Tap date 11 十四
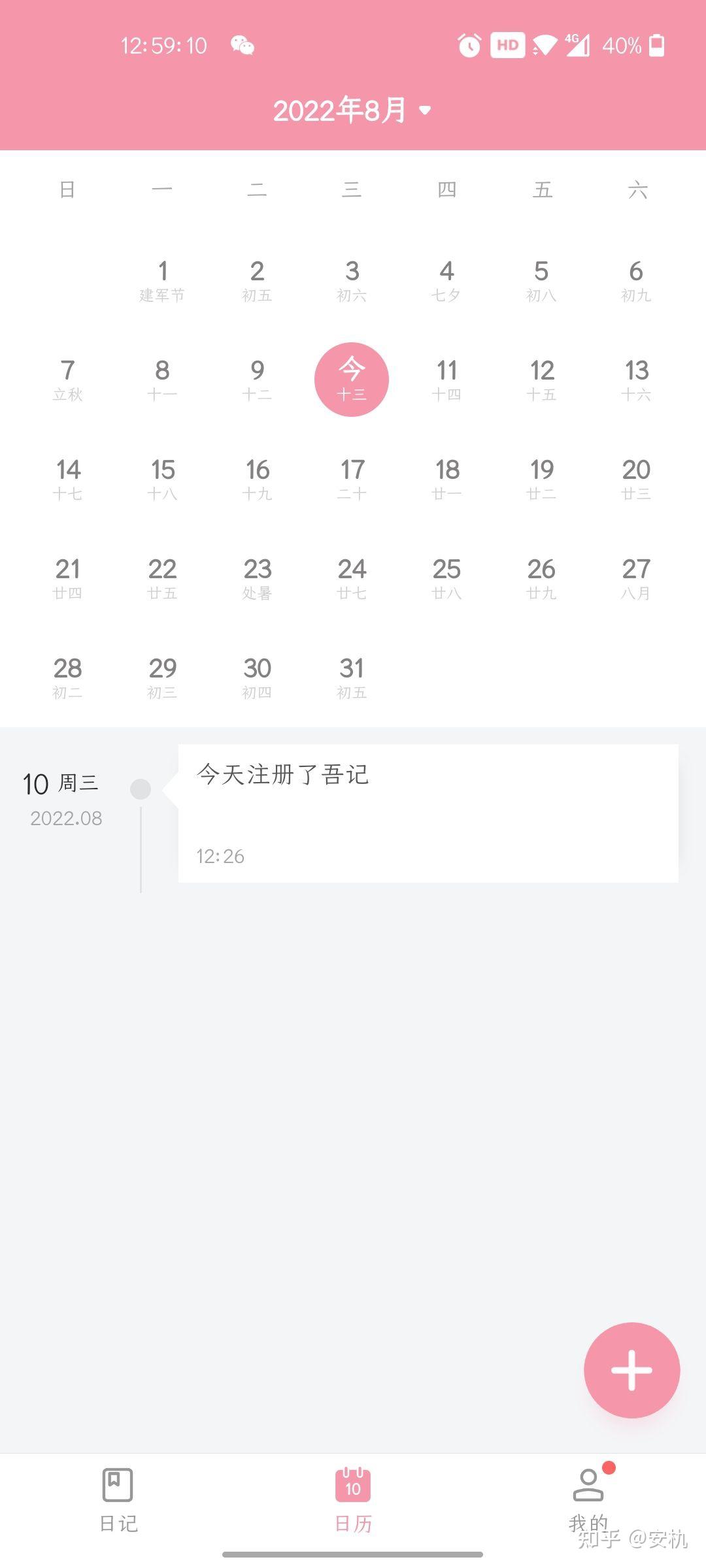 [446, 380]
